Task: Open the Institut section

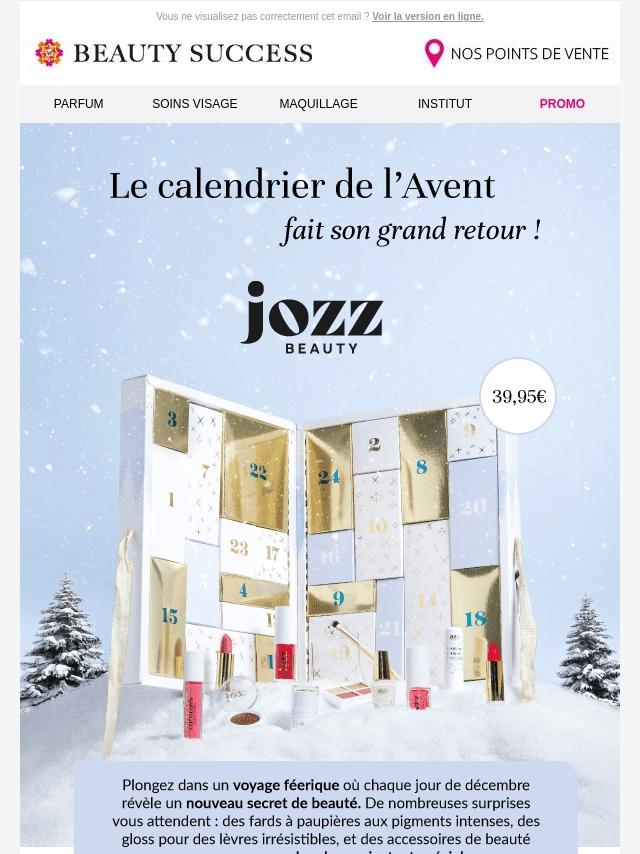Action: tap(445, 104)
